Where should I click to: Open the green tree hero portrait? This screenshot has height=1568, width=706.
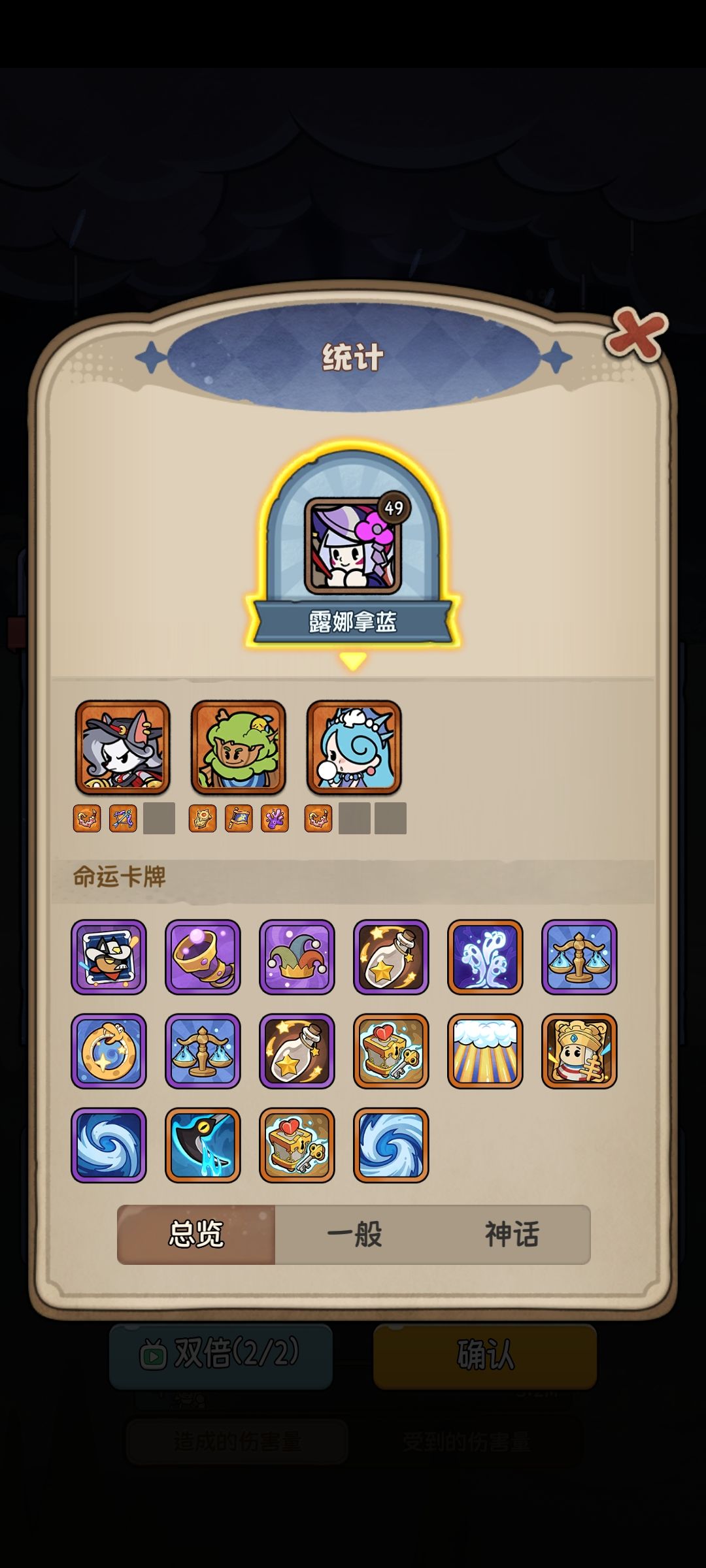click(x=238, y=747)
